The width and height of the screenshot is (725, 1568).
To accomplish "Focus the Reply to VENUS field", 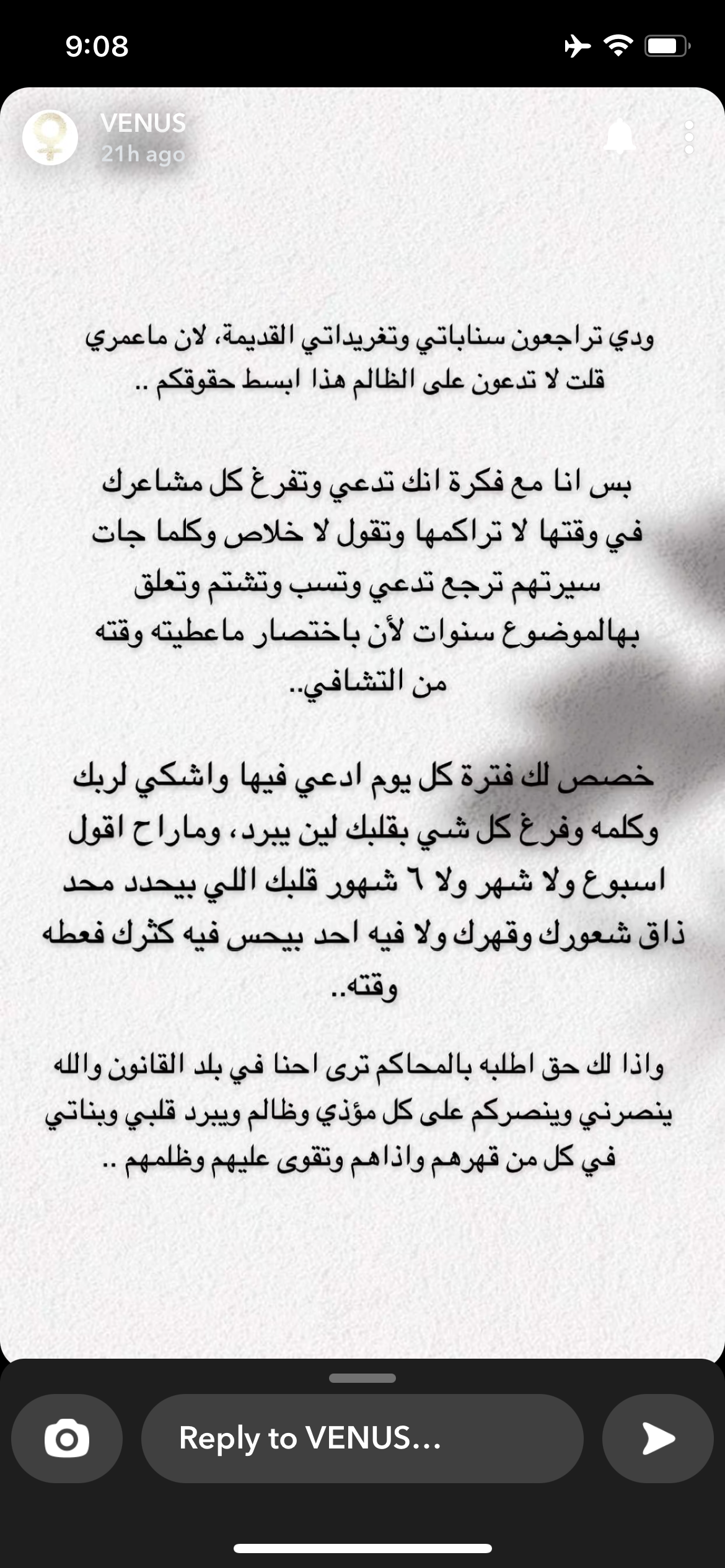I will [x=362, y=1438].
